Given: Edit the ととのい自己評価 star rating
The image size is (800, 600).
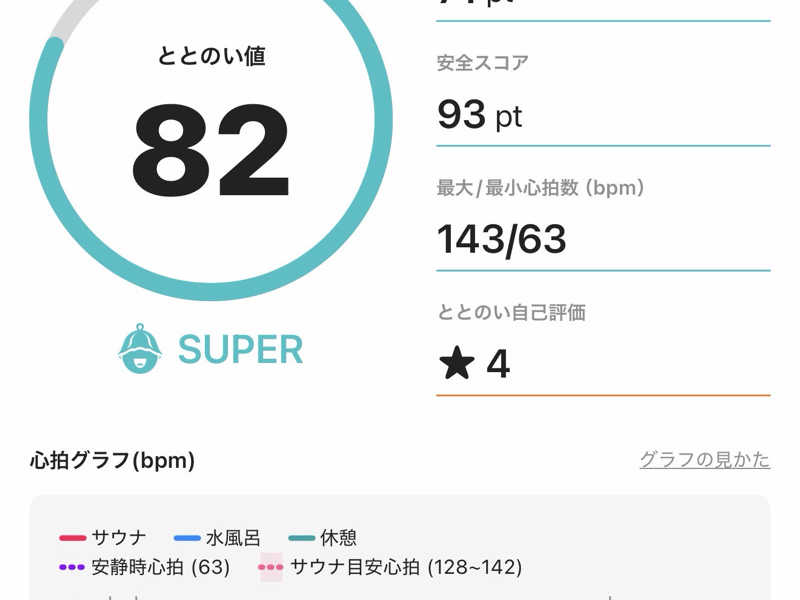Looking at the screenshot, I should pyautogui.click(x=600, y=364).
